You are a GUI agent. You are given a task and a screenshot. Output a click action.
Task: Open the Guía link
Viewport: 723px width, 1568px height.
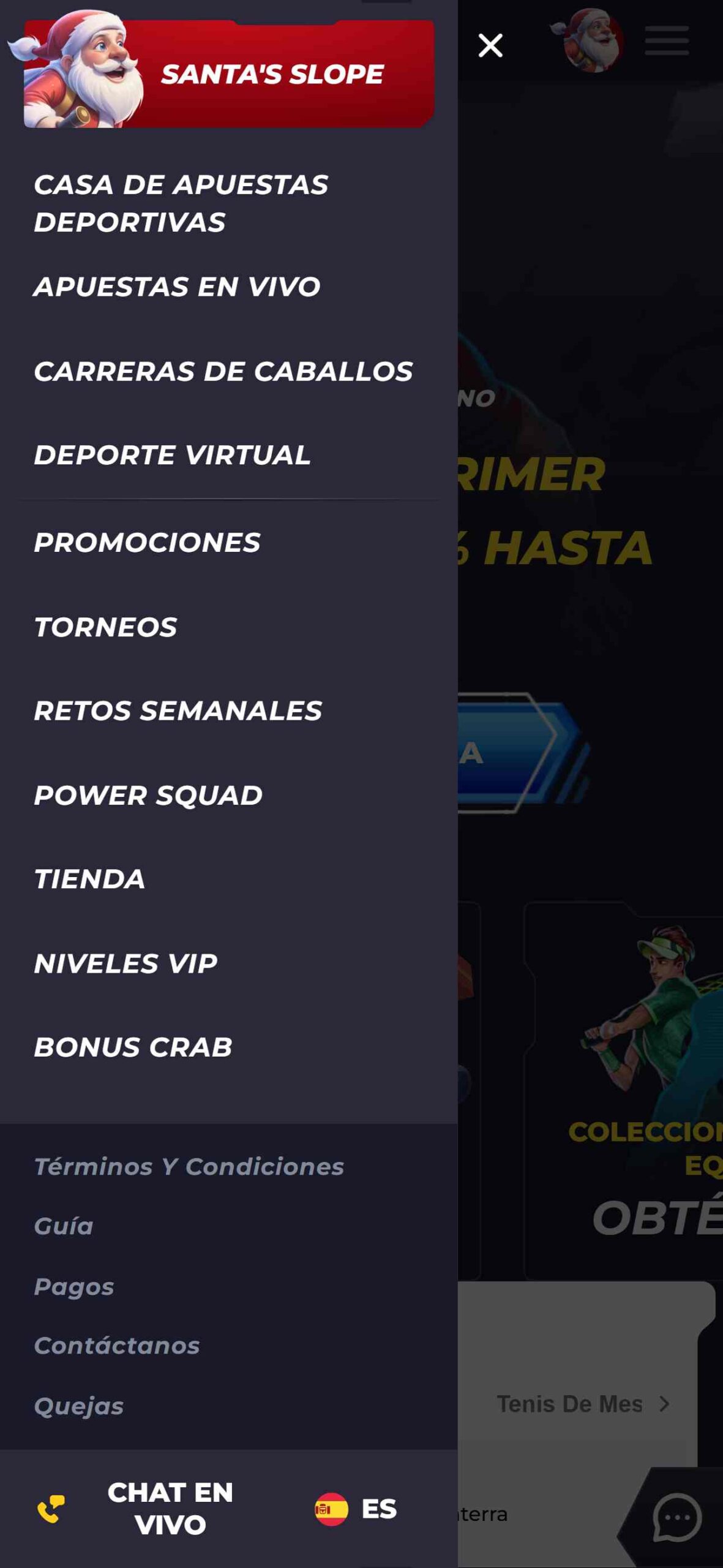pyautogui.click(x=64, y=1226)
